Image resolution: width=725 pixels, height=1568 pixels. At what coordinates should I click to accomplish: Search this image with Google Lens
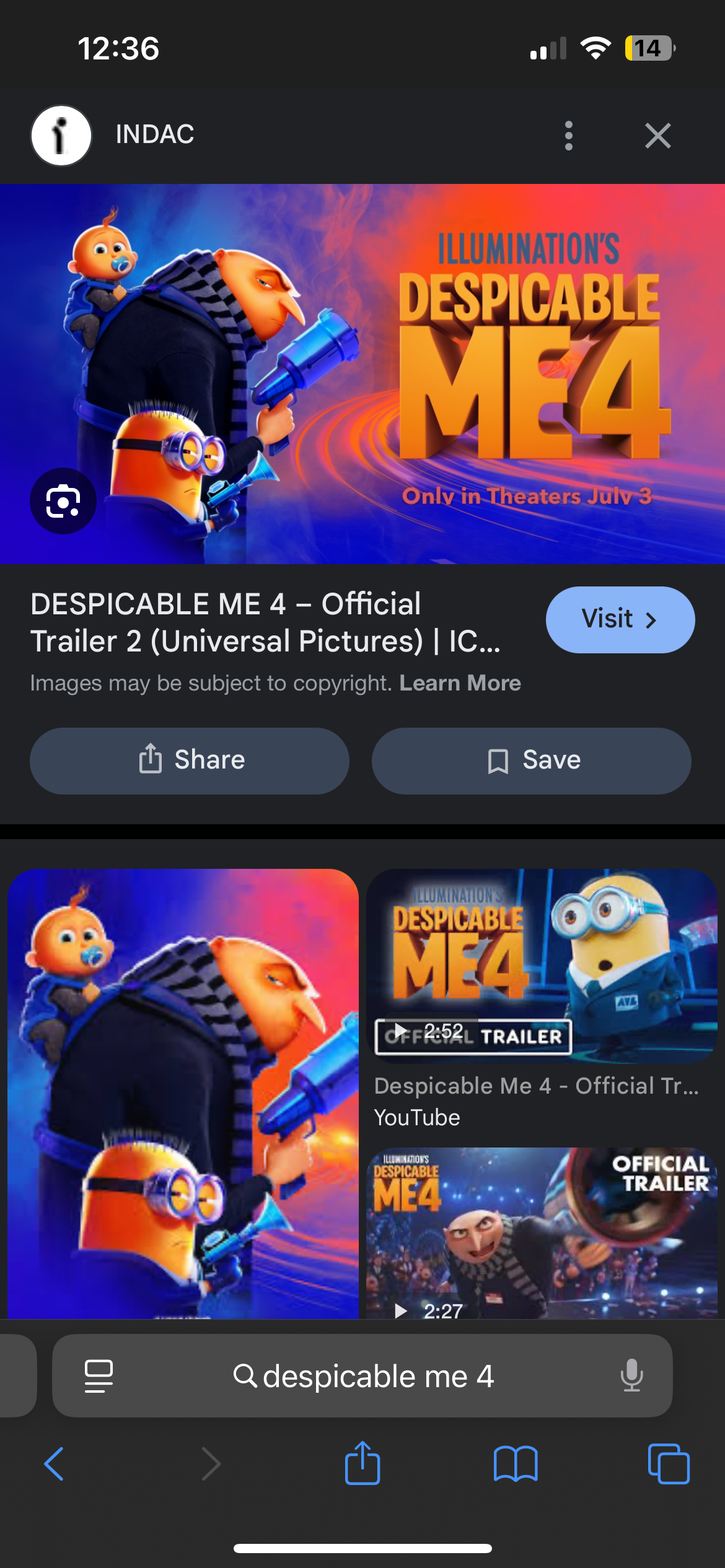(63, 501)
